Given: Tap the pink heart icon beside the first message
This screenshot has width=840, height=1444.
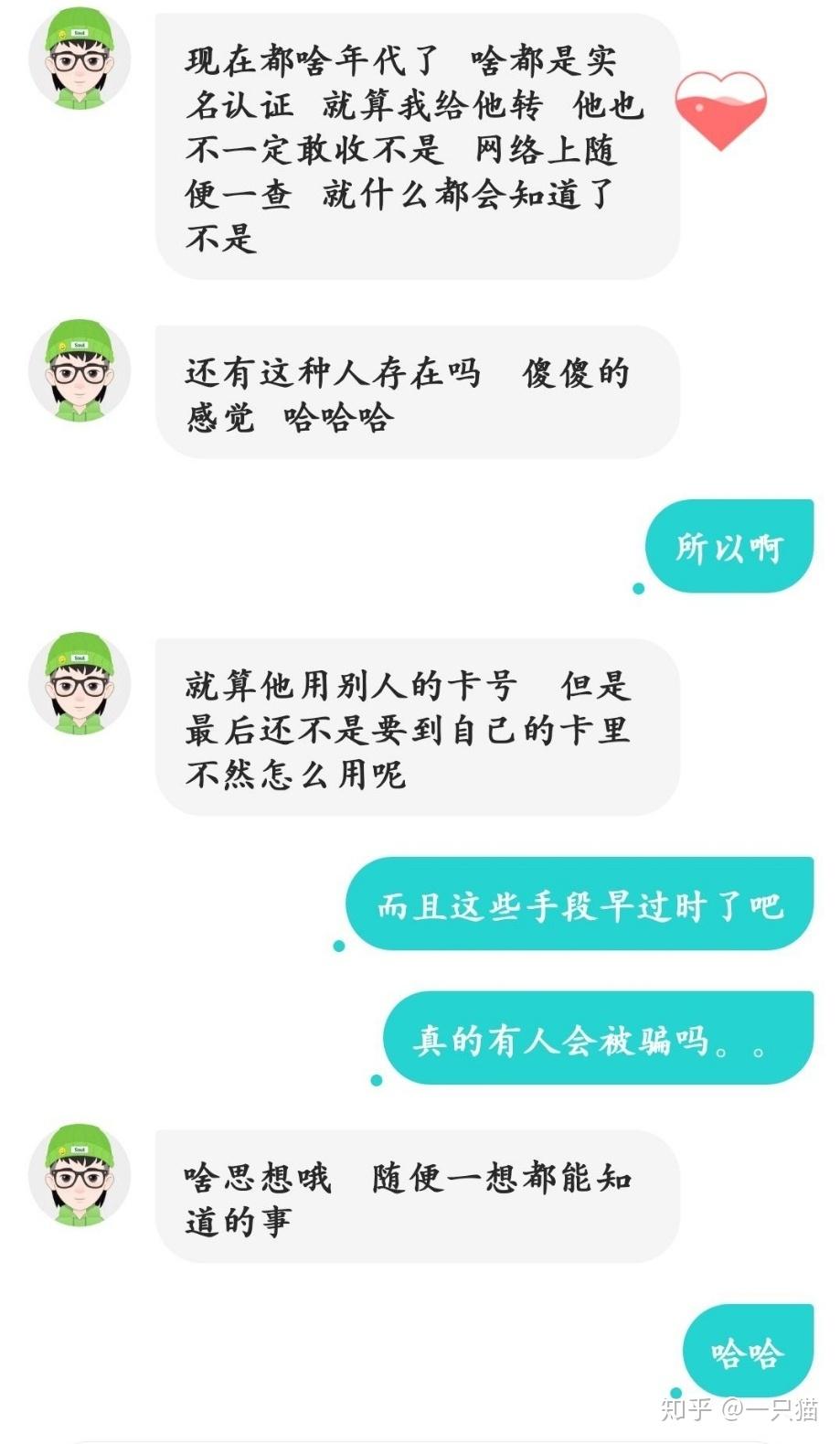Looking at the screenshot, I should pos(720,111).
